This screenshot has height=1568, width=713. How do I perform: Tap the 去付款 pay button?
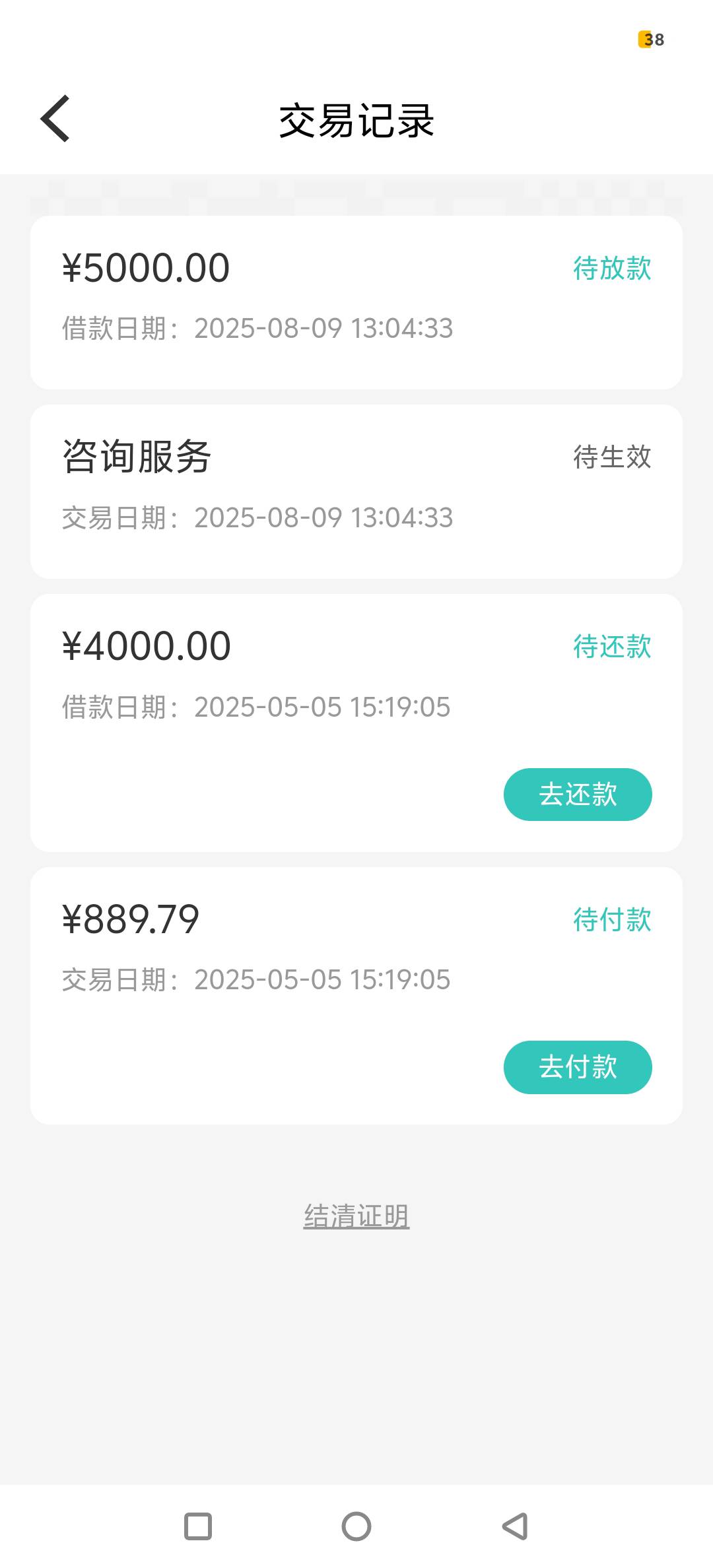pos(578,1067)
